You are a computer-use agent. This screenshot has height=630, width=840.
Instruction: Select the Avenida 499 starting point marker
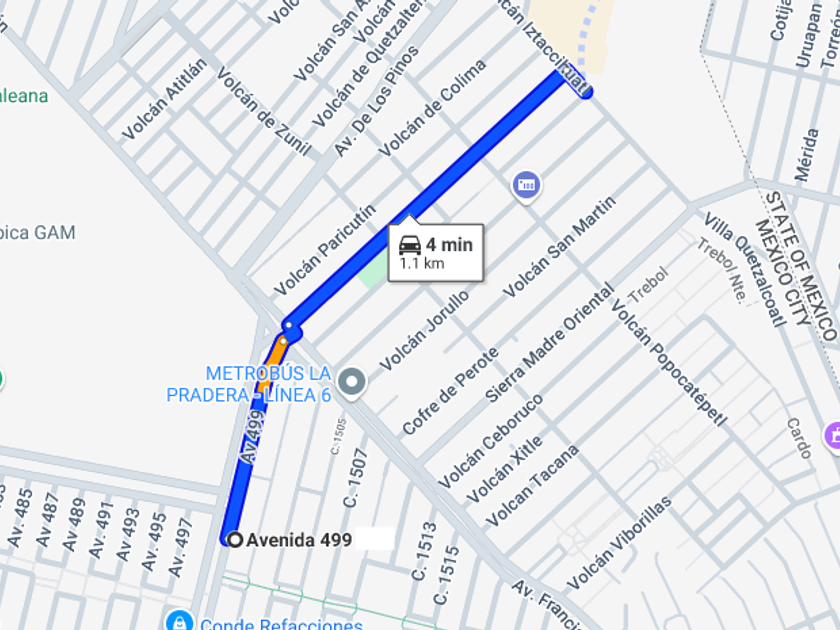(235, 540)
